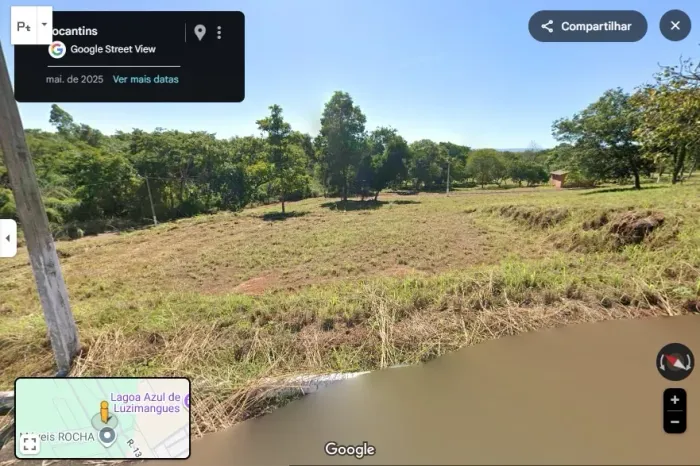Expand the collapsed side panel arrow
The image size is (700, 466).
8,238
